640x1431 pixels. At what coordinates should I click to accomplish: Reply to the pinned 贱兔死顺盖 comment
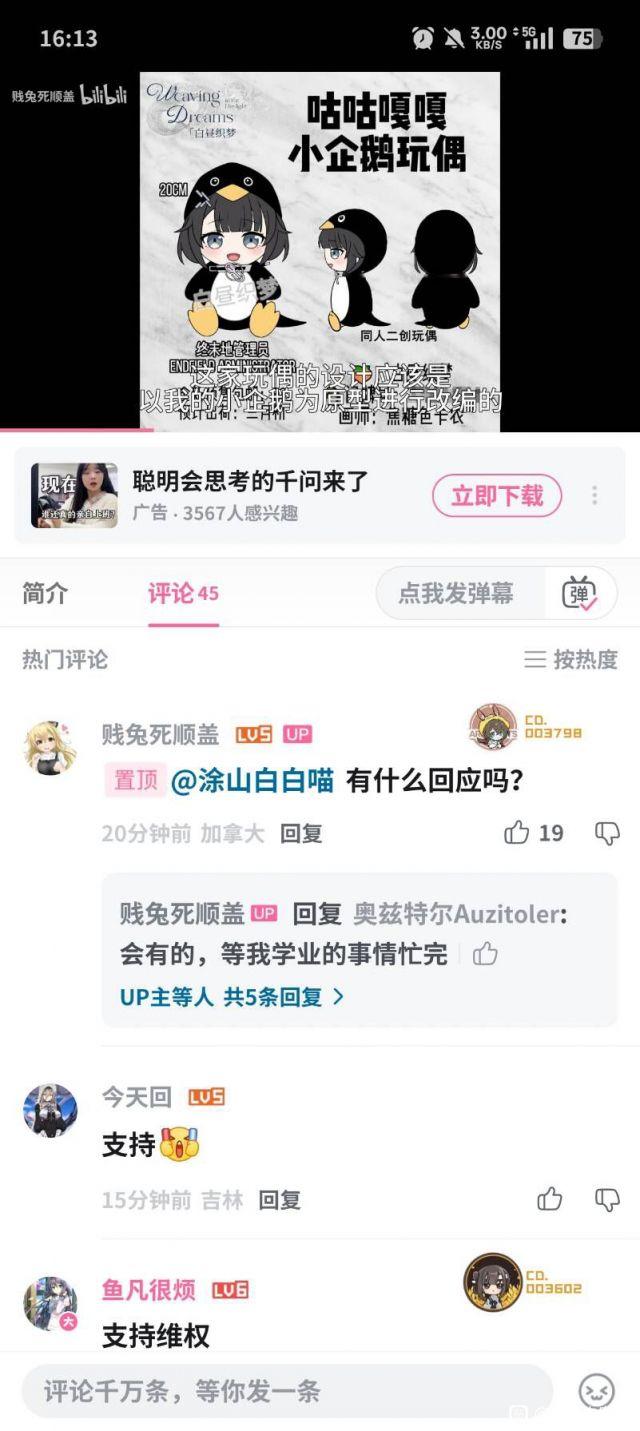click(300, 833)
